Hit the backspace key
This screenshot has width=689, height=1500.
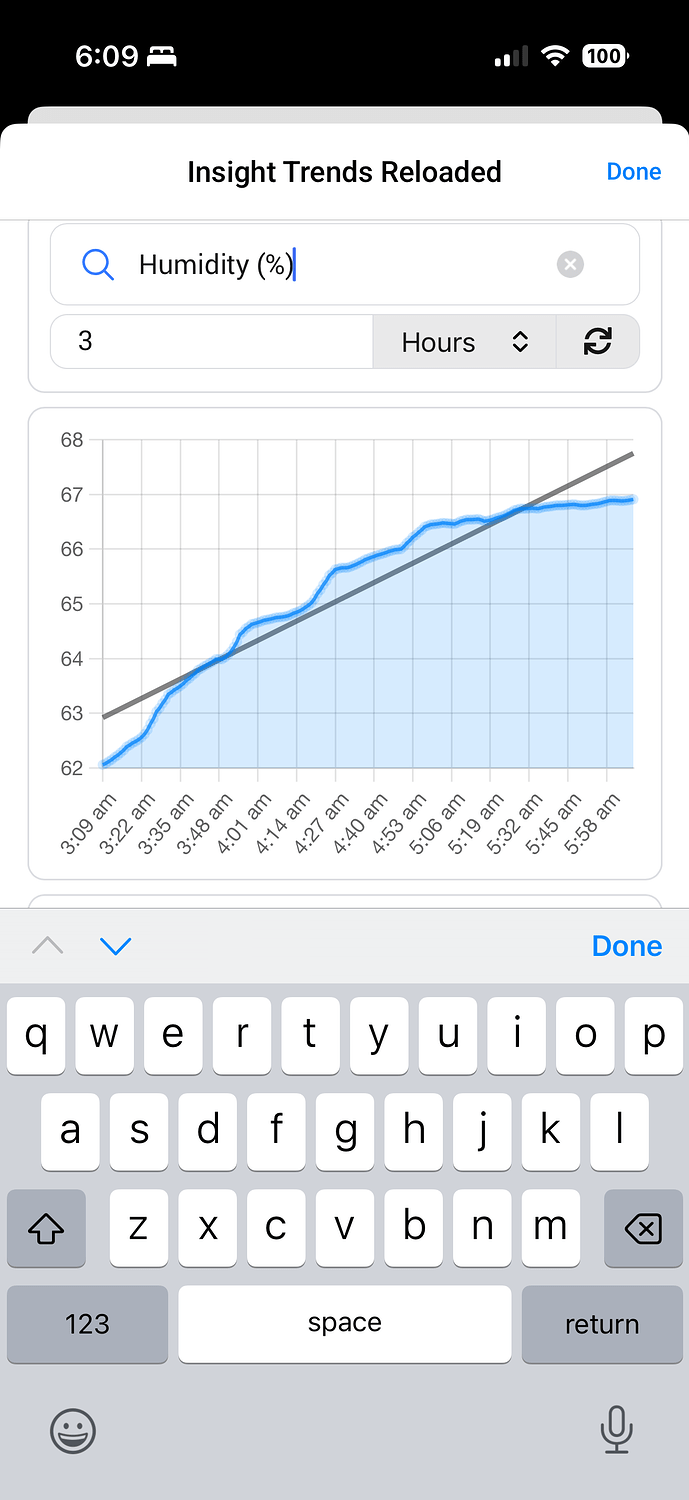642,1229
